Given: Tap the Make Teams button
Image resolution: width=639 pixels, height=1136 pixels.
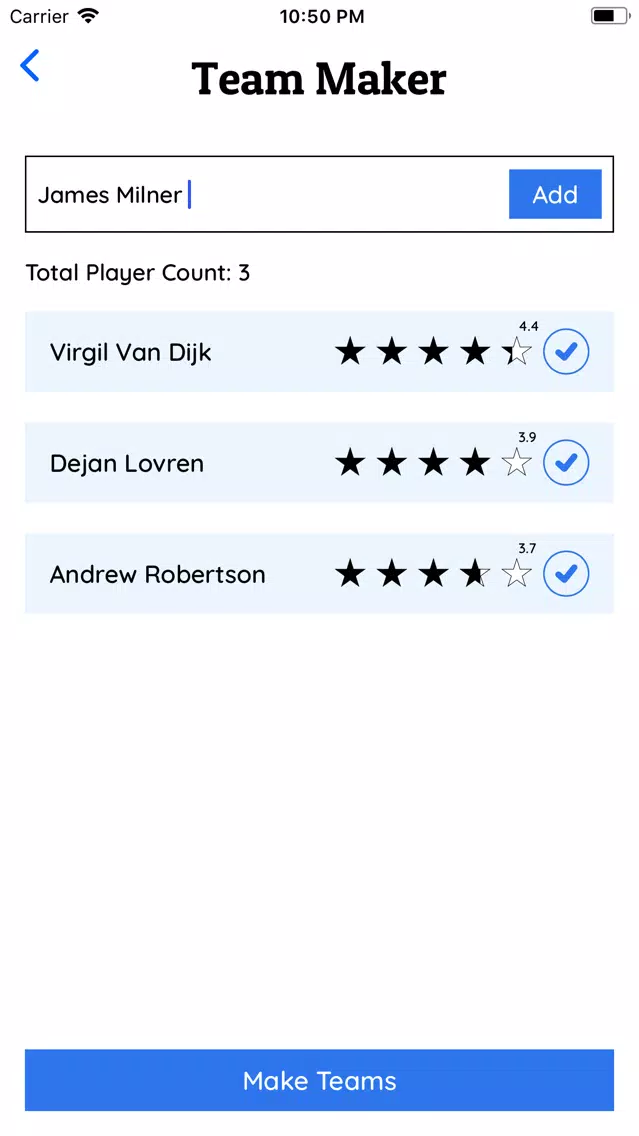Looking at the screenshot, I should coord(320,1080).
